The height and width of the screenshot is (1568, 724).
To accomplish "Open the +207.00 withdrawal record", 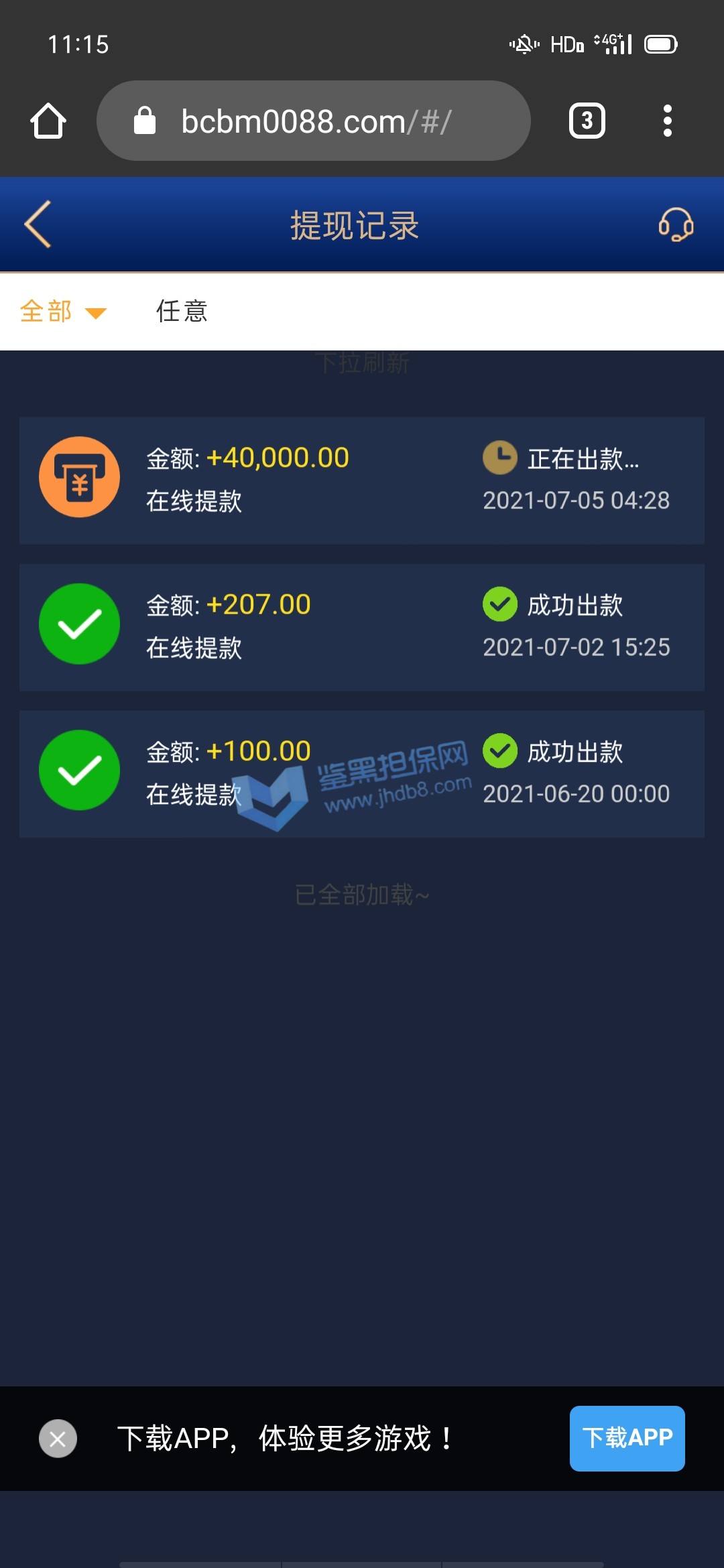I will click(362, 627).
